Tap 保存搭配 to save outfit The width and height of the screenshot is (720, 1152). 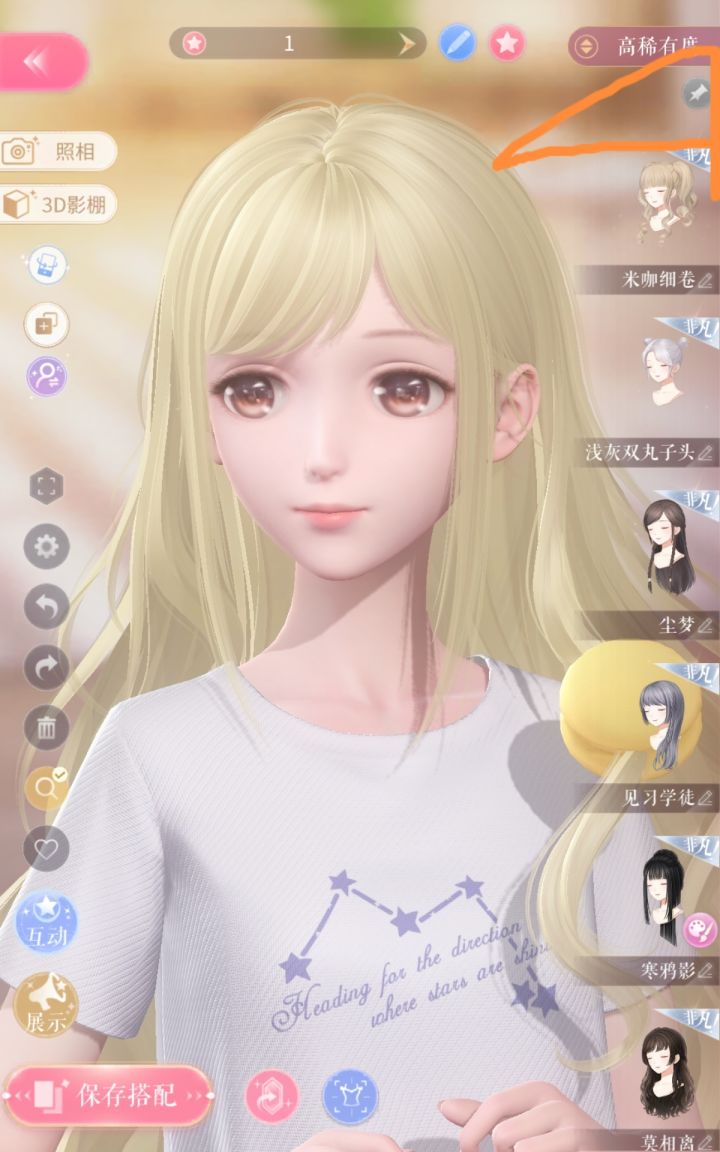(109, 1095)
